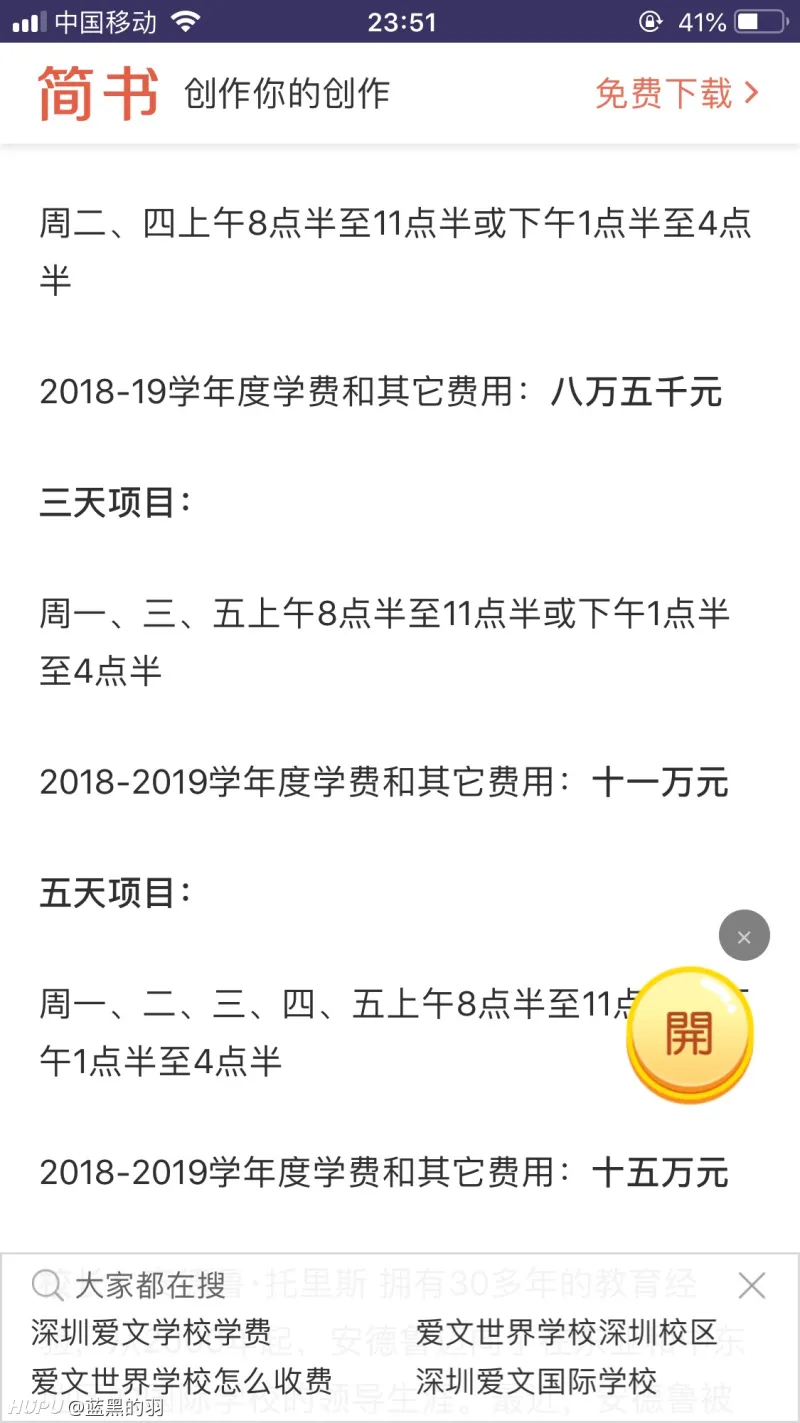The height and width of the screenshot is (1423, 800).
Task: Search for 深圳爱文学校学费
Action: (151, 1334)
